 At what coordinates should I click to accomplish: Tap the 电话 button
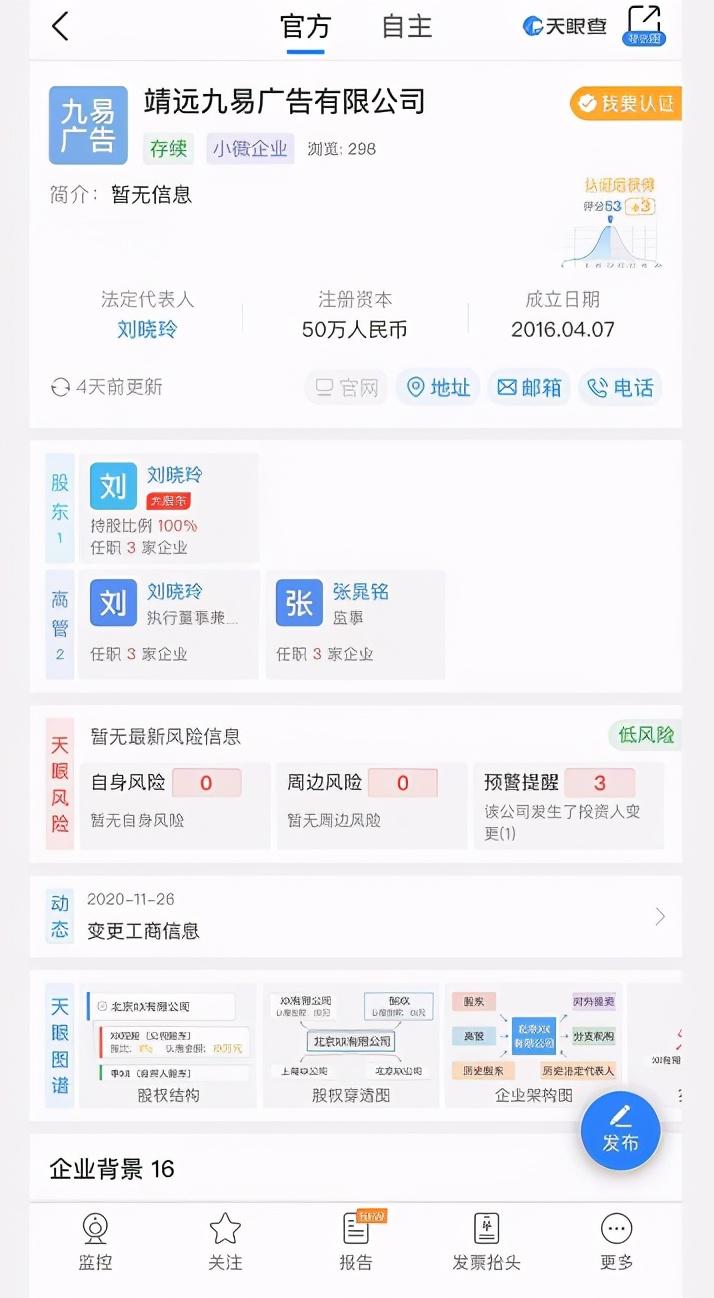(620, 388)
